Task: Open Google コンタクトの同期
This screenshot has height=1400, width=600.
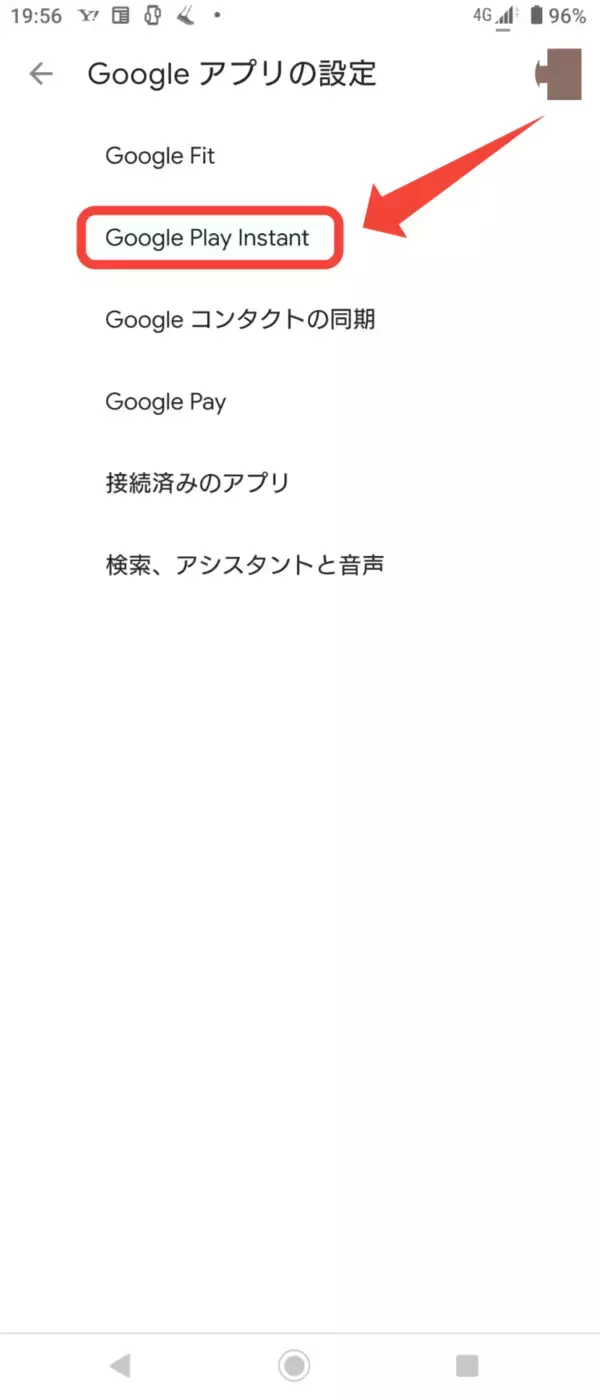Action: click(240, 320)
